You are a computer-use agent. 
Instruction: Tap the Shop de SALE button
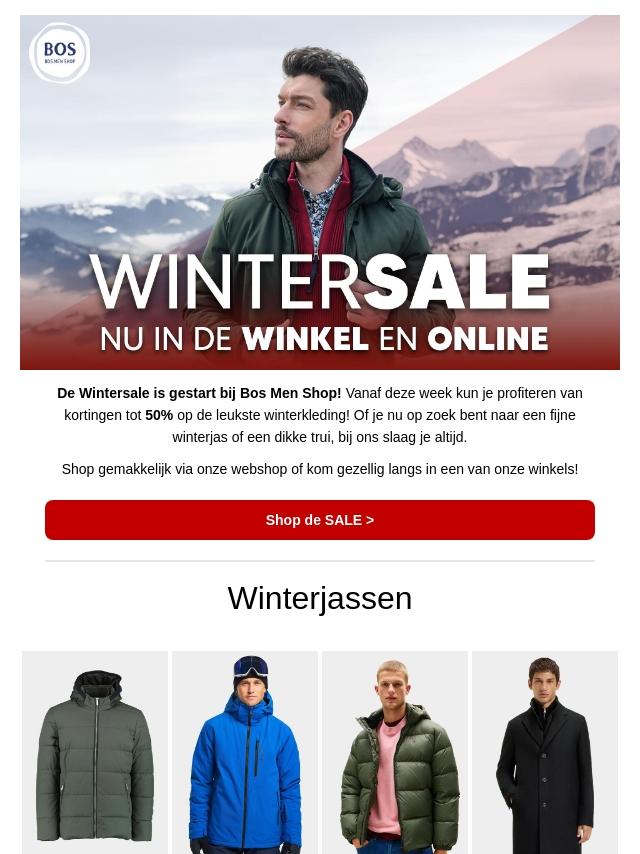320,520
